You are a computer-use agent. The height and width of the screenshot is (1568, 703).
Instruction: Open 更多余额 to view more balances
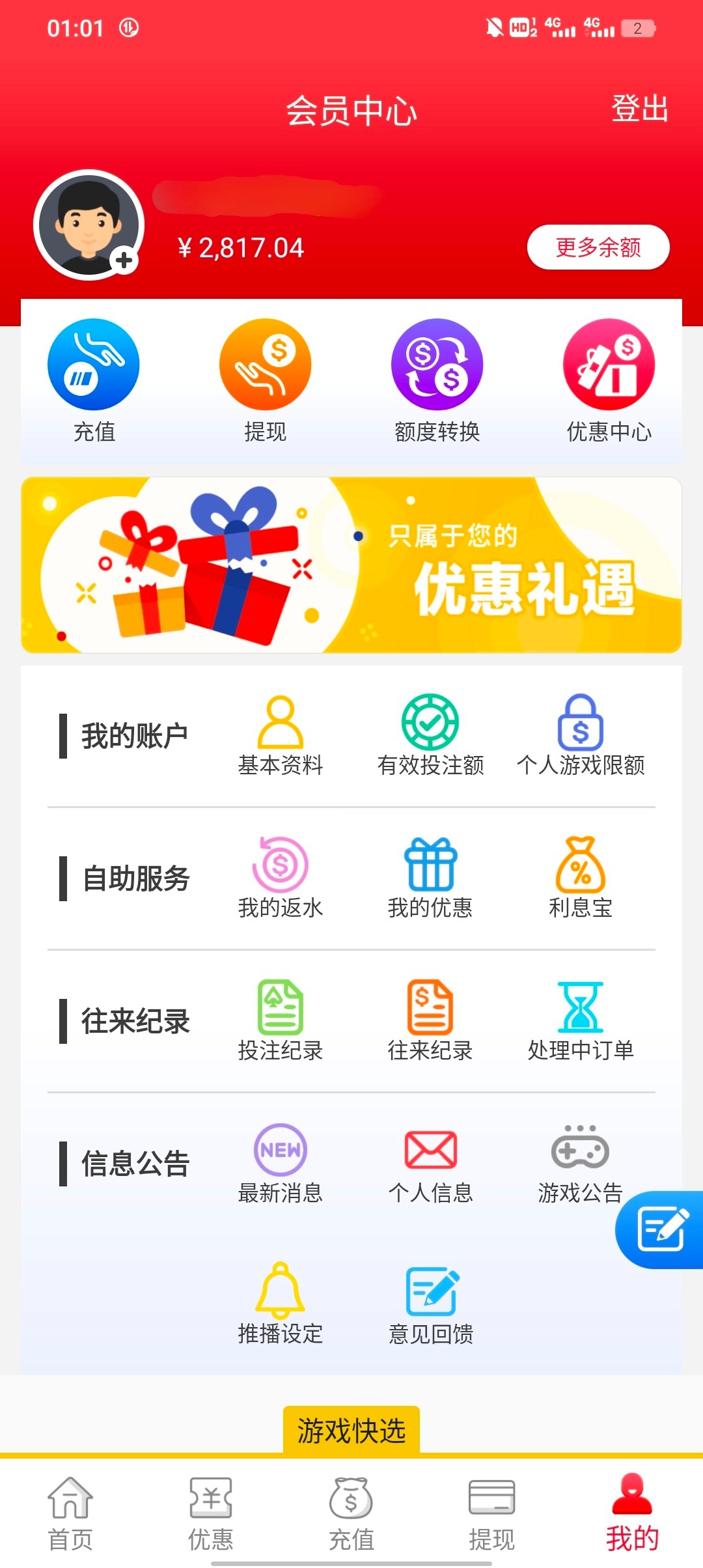598,247
